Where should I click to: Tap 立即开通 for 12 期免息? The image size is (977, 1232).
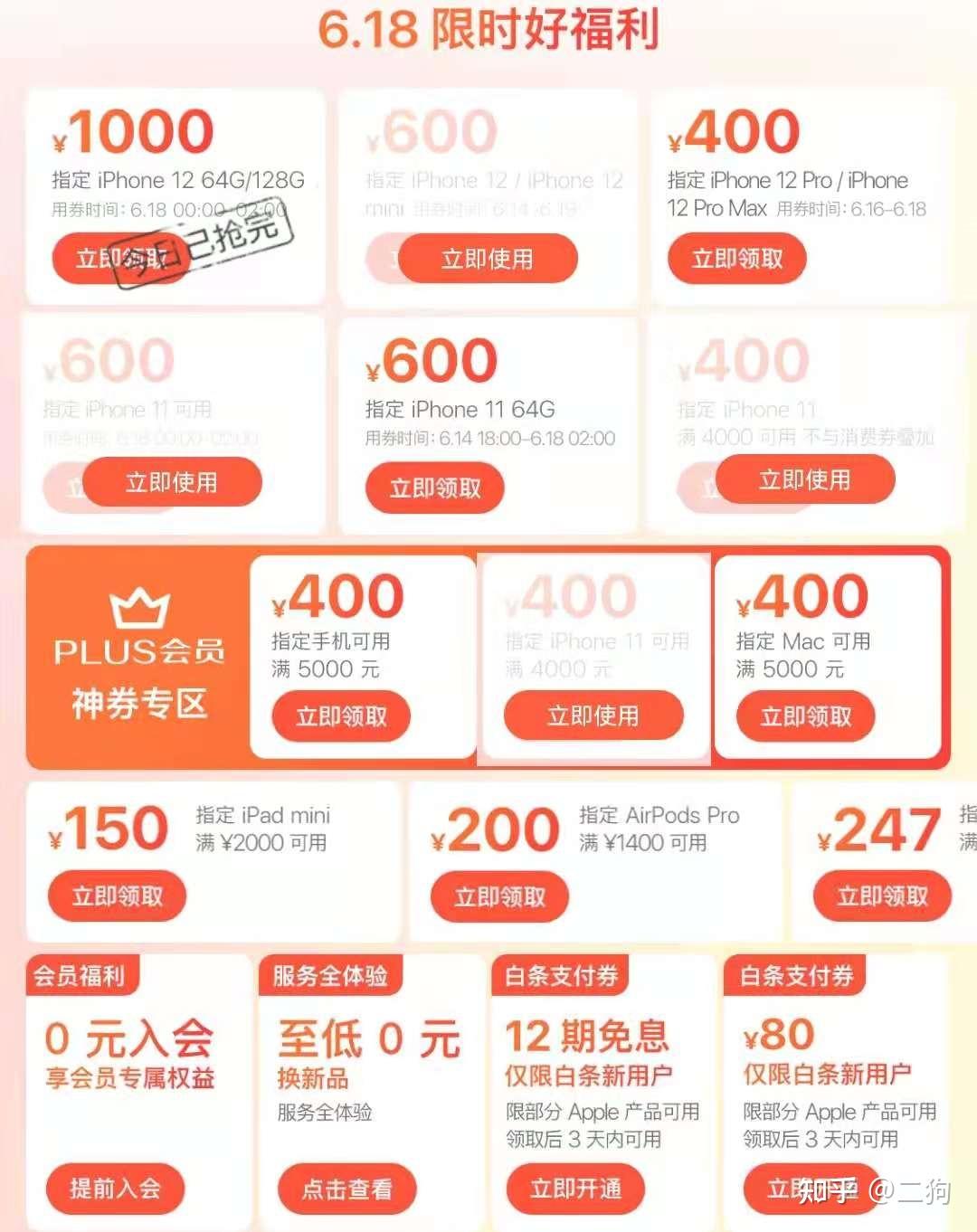coord(575,1188)
